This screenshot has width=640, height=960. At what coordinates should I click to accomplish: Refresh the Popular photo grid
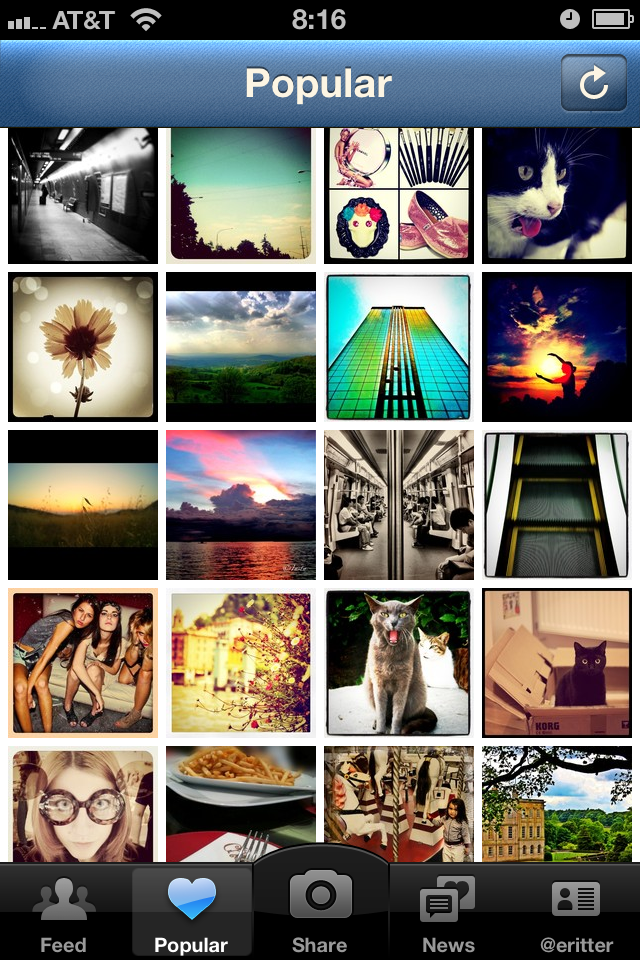[593, 83]
